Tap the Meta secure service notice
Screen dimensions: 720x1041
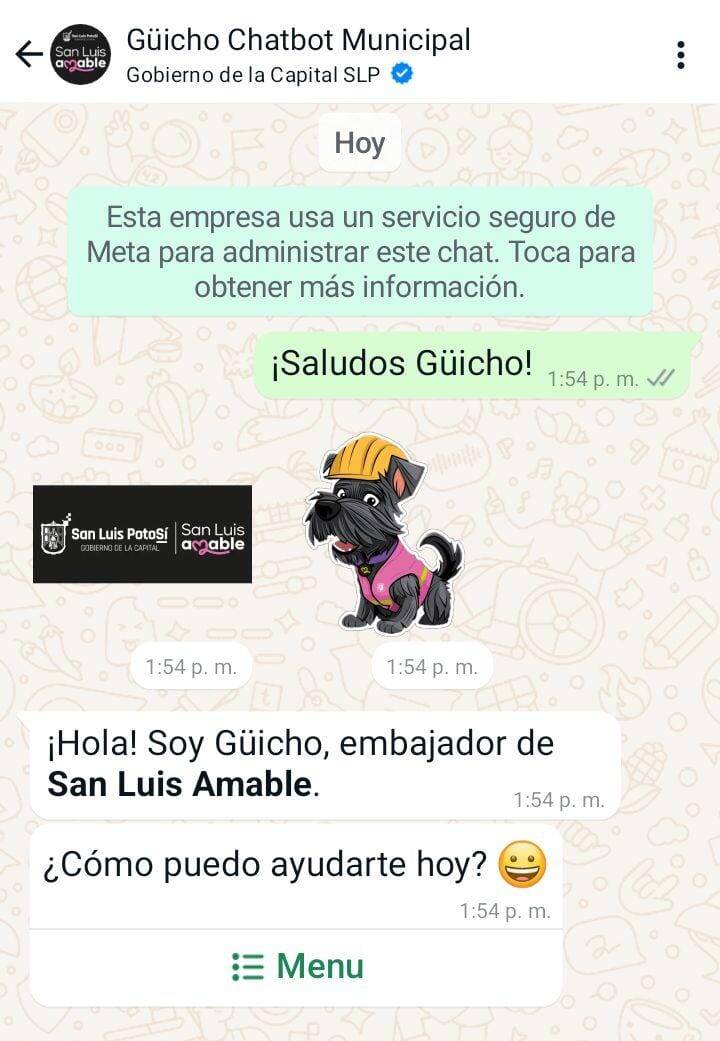pos(360,252)
